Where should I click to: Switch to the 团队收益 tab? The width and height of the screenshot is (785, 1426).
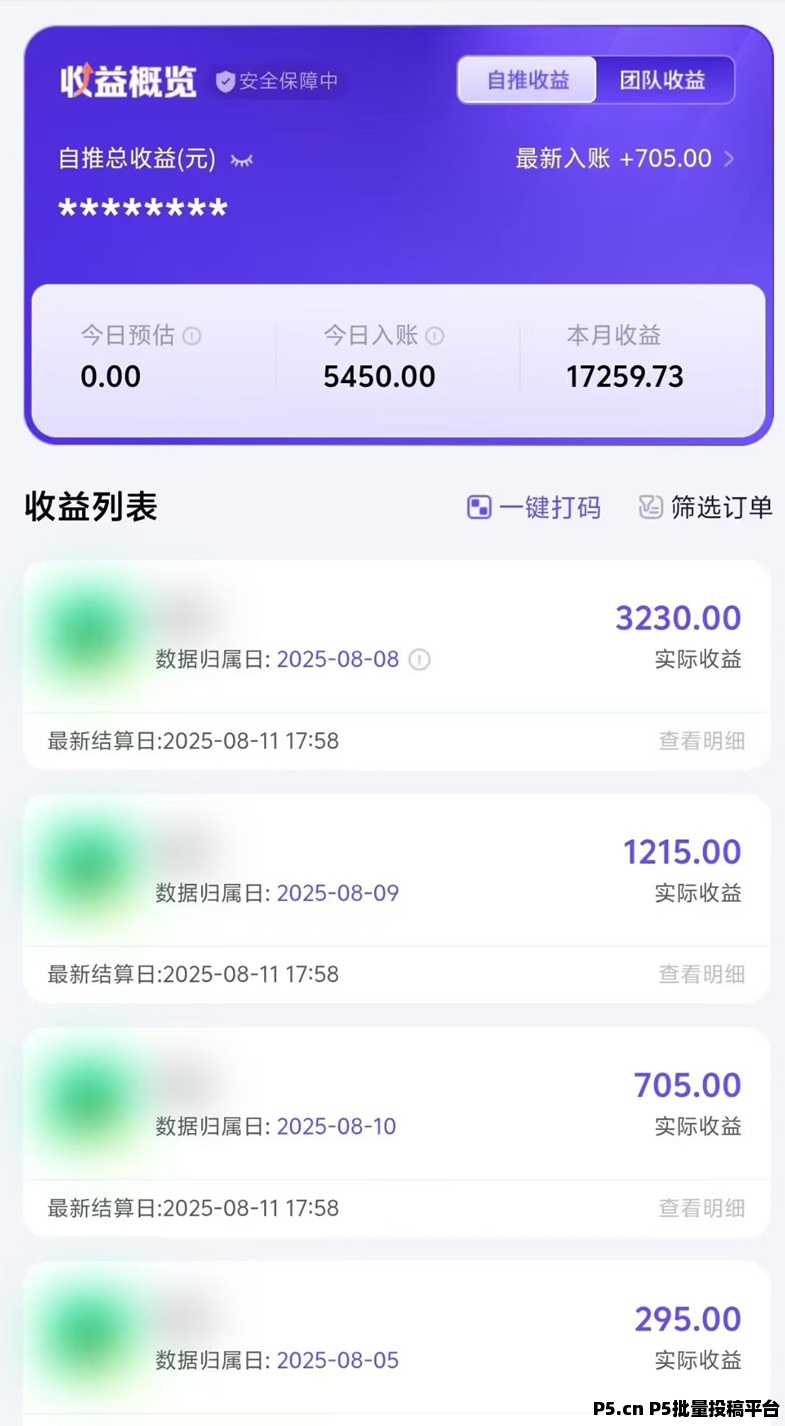(x=665, y=80)
